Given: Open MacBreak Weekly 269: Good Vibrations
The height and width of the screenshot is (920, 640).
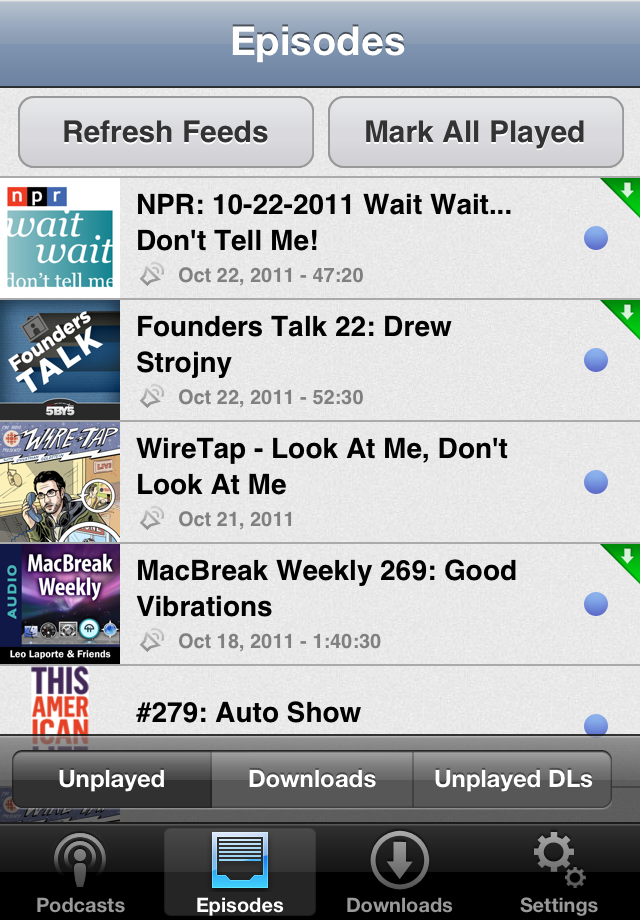Looking at the screenshot, I should click(340, 604).
